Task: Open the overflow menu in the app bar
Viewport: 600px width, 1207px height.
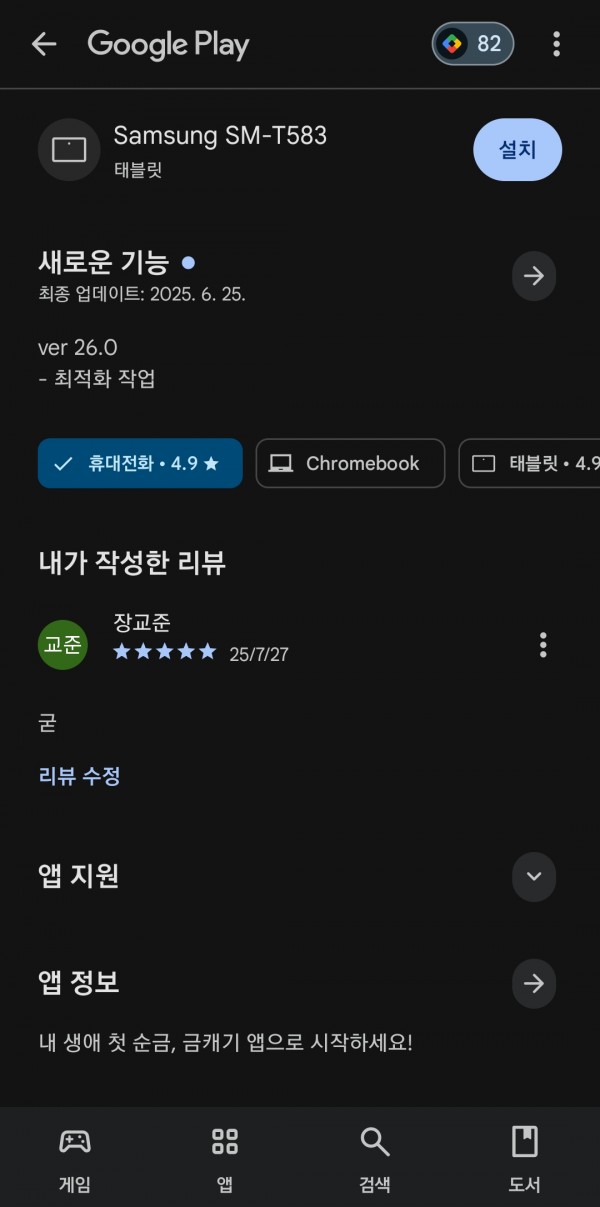Action: pos(556,44)
